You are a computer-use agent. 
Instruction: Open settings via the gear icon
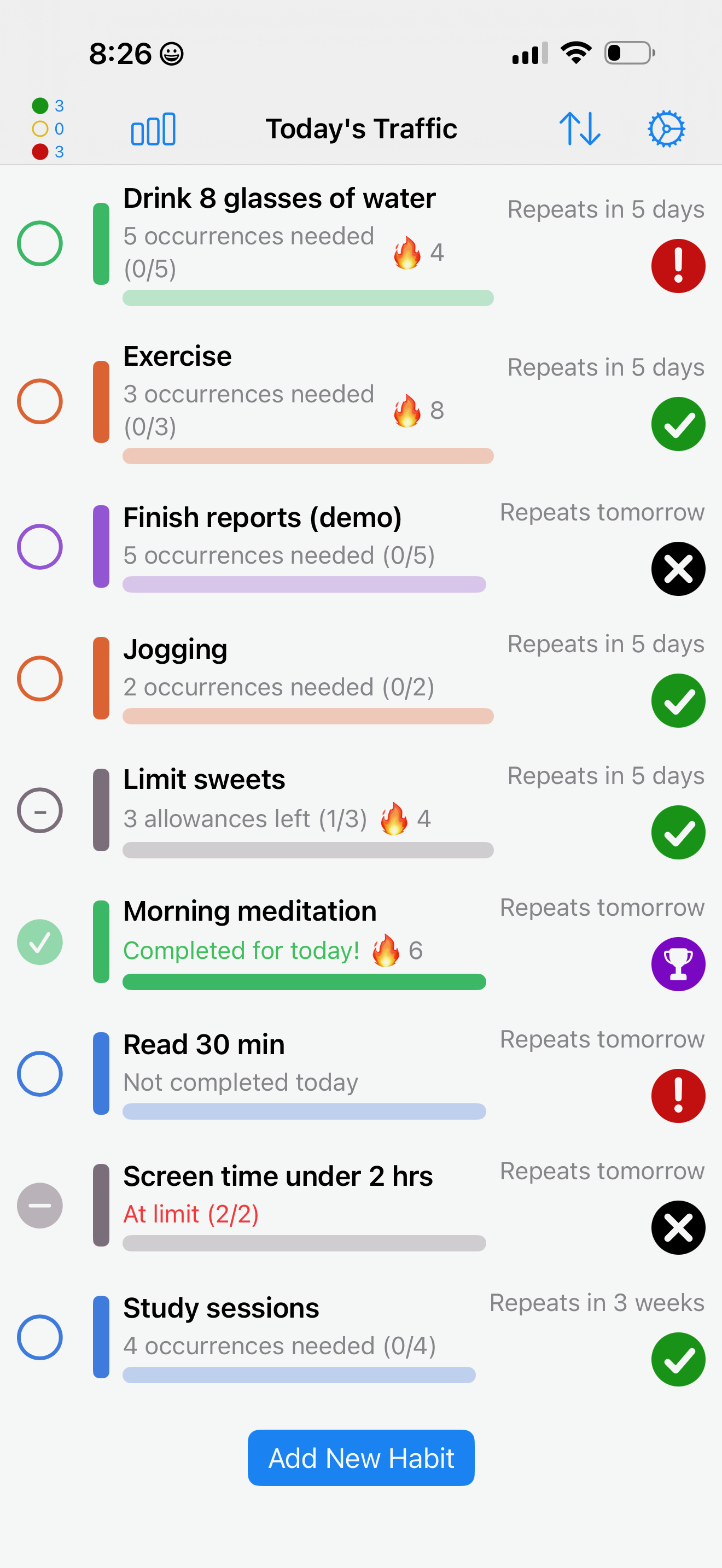[666, 128]
